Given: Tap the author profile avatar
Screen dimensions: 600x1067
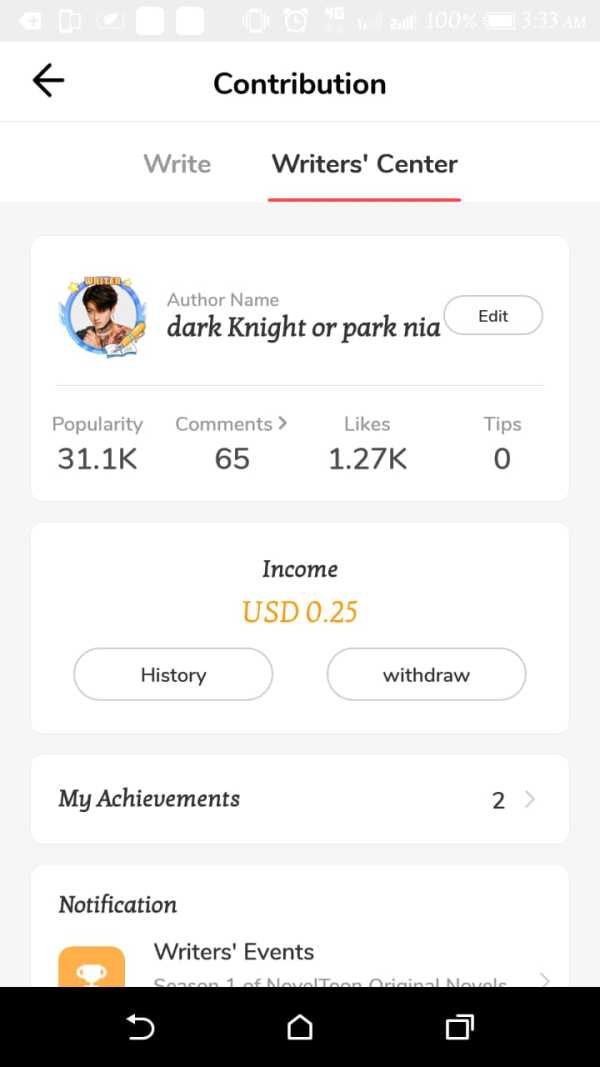Looking at the screenshot, I should tap(102, 317).
